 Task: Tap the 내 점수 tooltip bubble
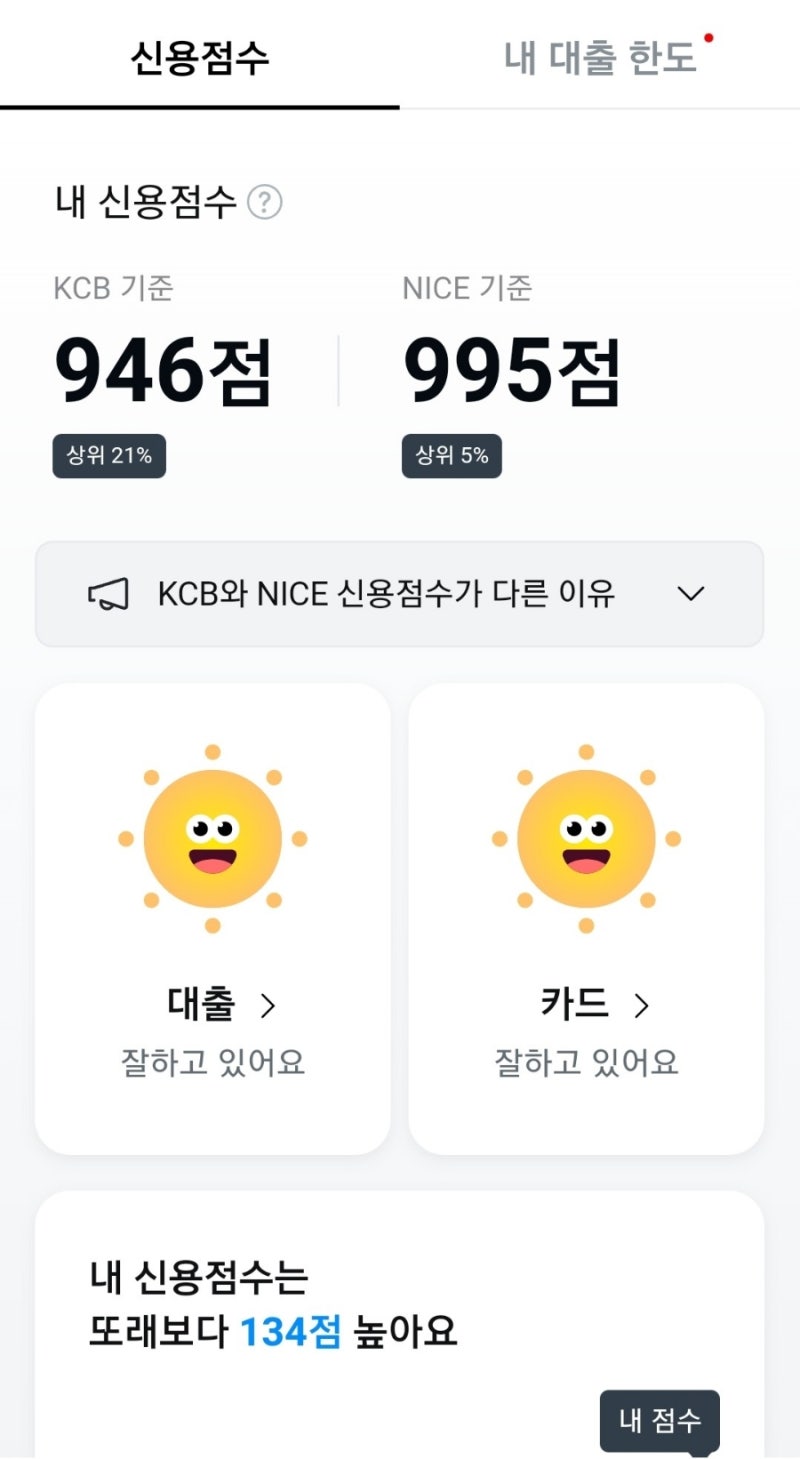click(x=659, y=1420)
